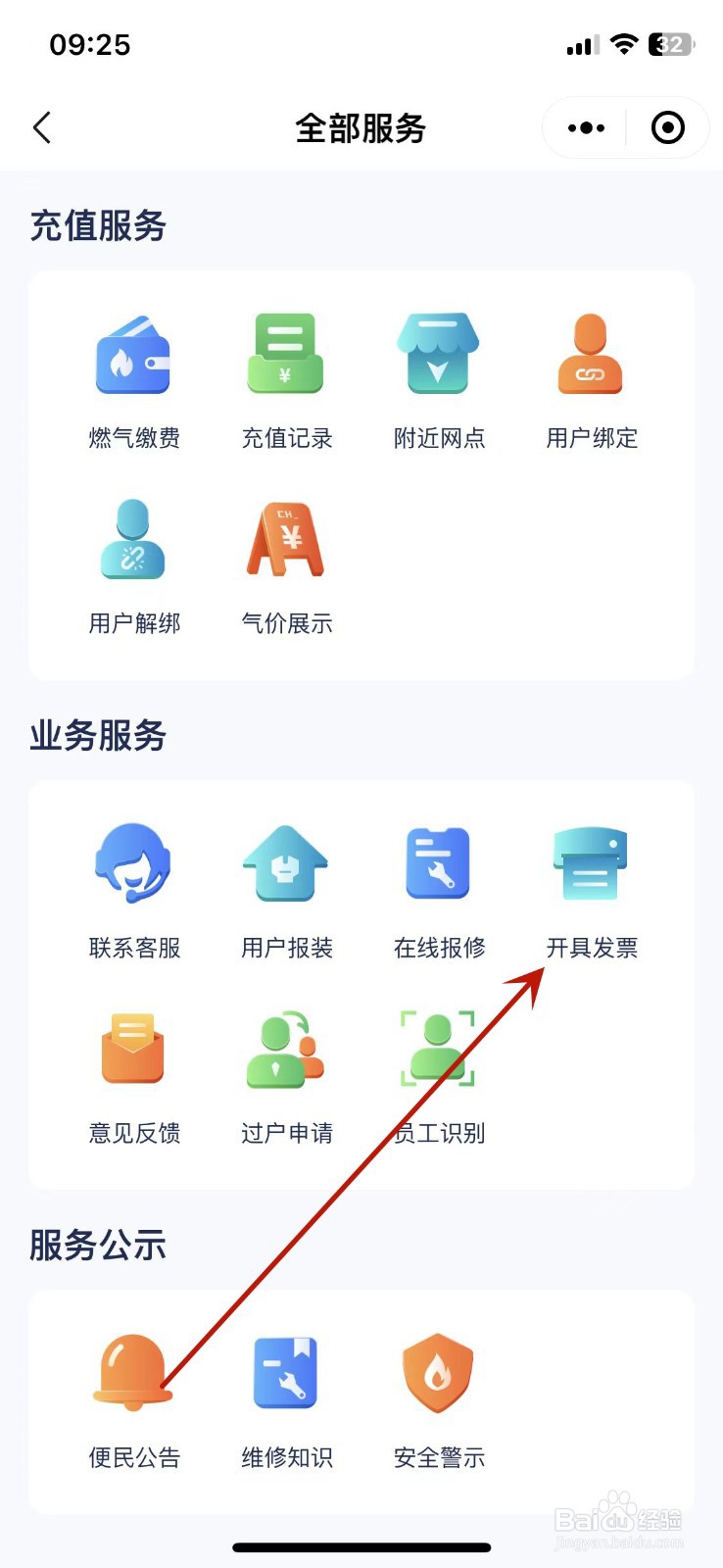
Task: Tap the circular close-capsule button top right
Action: (x=667, y=127)
